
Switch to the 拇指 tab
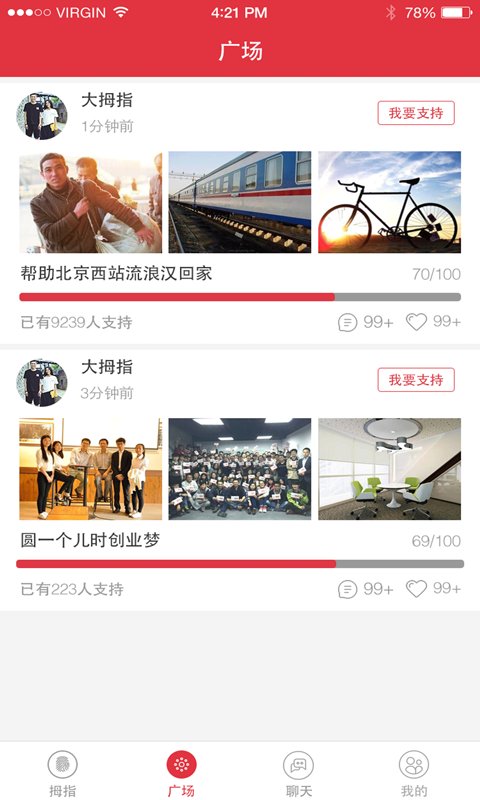tap(62, 773)
